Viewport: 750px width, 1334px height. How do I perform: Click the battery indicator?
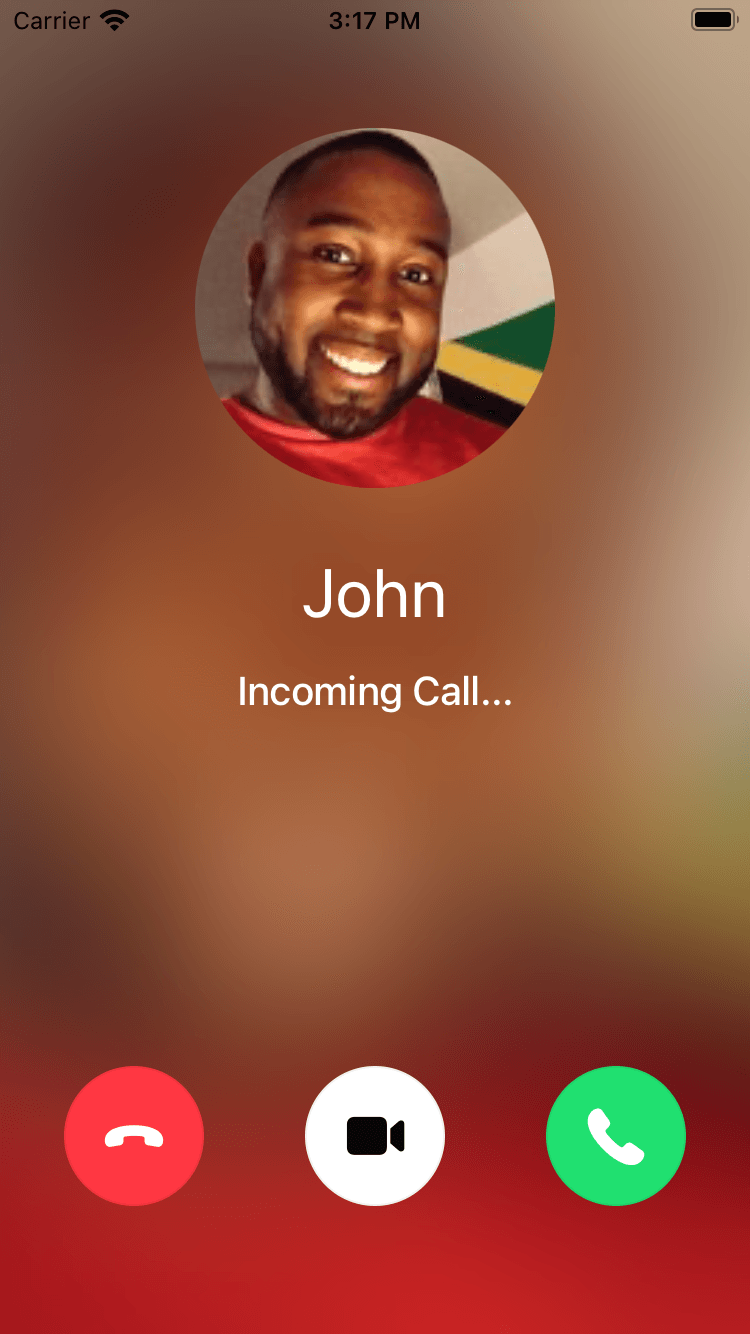(x=711, y=19)
